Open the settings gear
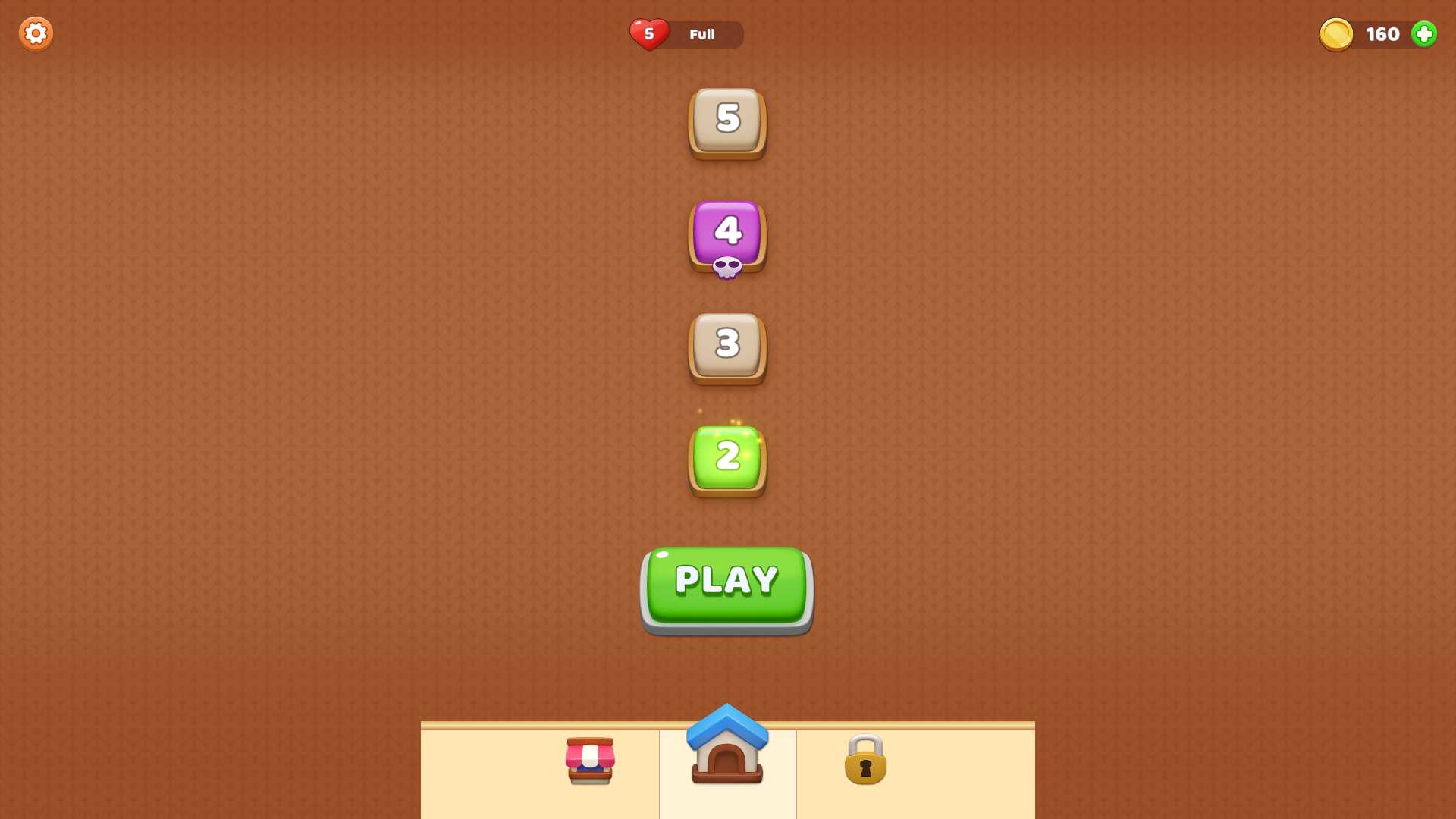Viewport: 1456px width, 819px height. (36, 33)
